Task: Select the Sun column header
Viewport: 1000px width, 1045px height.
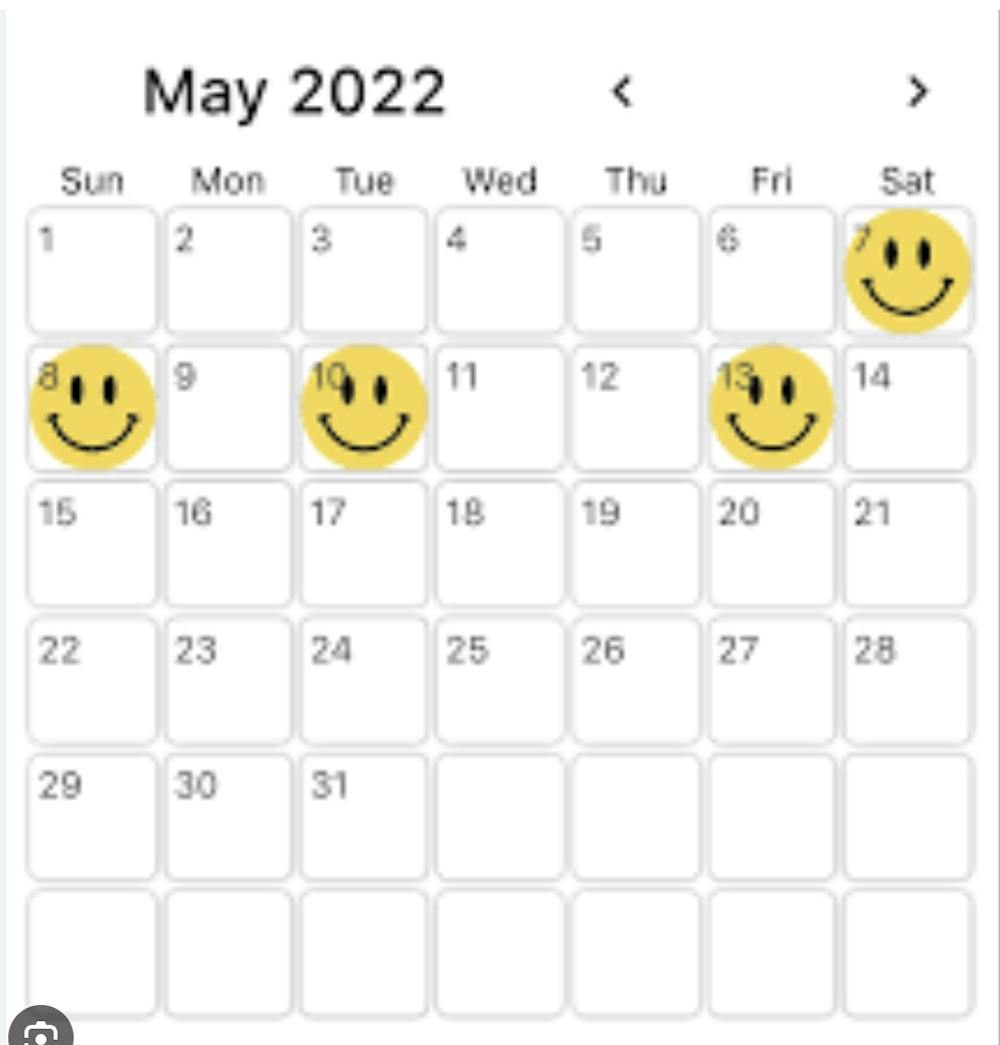Action: coord(92,181)
